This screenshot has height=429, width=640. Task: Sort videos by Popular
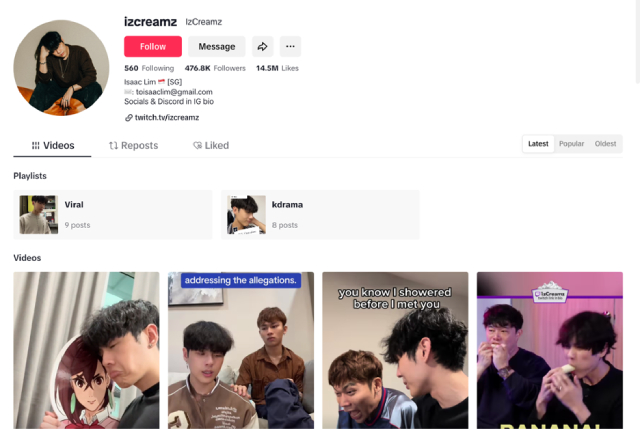571,144
